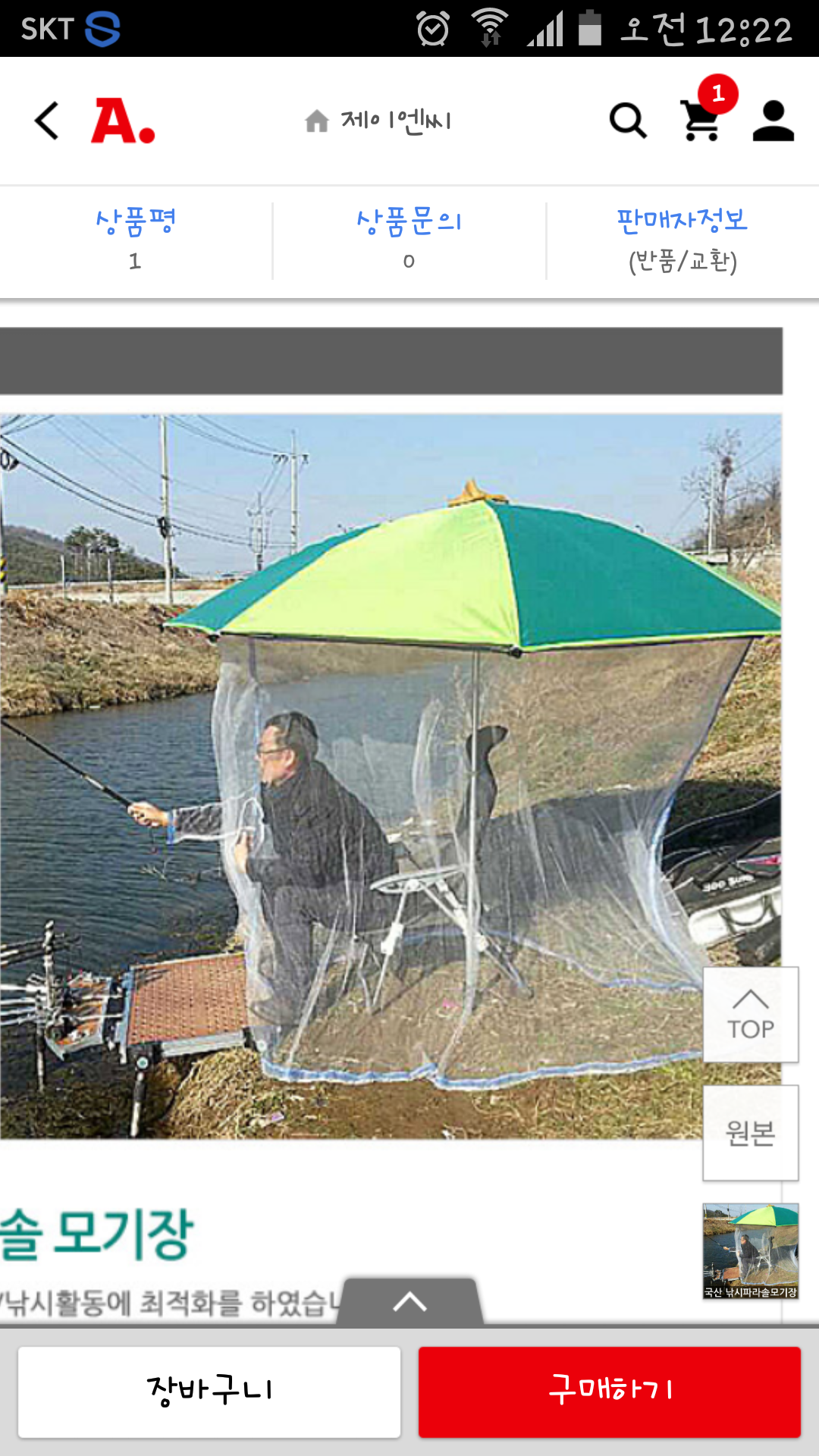Switch to the 상품문의 tab
The image size is (819, 1456).
[409, 240]
